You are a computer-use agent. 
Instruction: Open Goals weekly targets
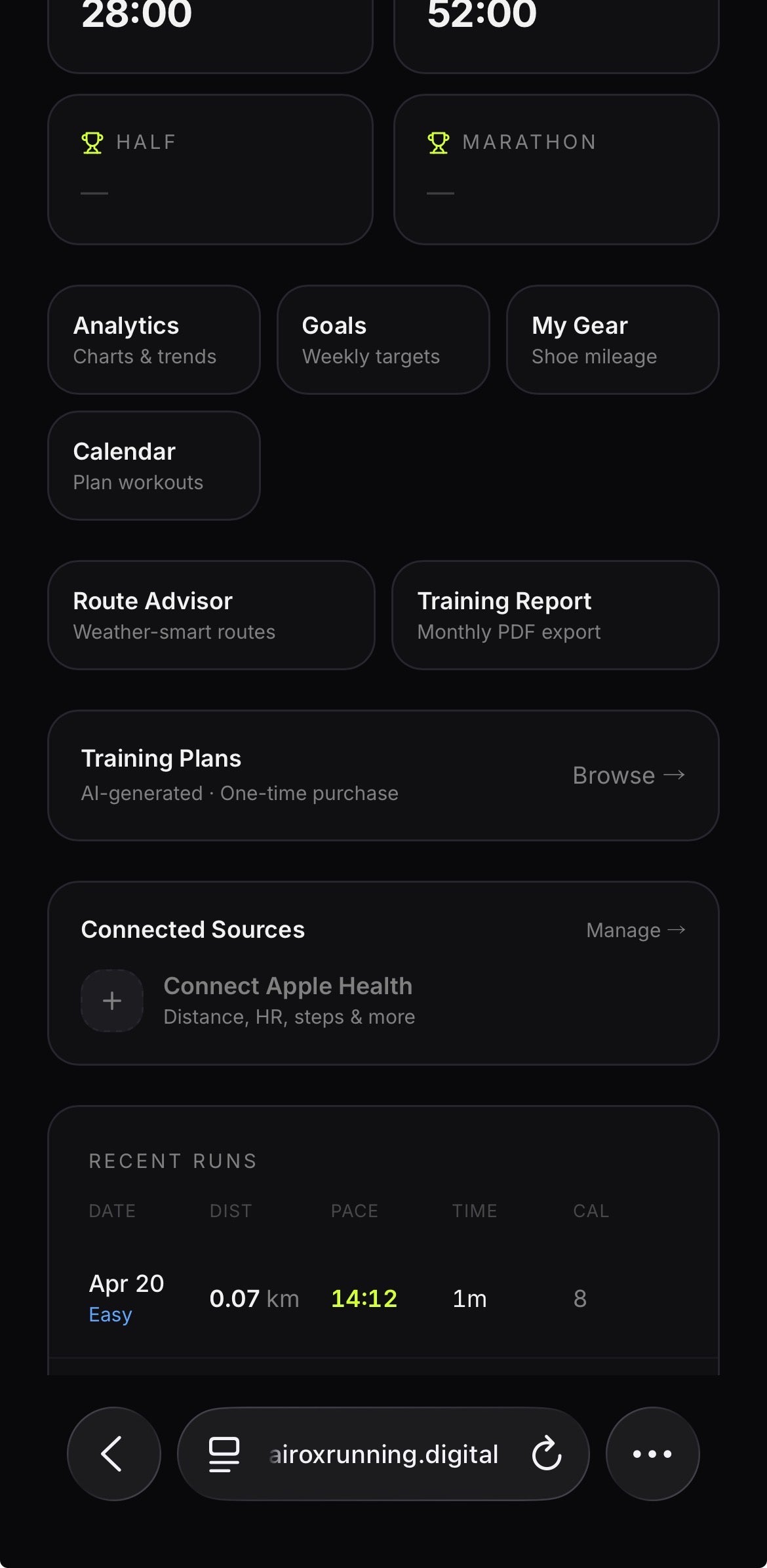click(x=383, y=340)
